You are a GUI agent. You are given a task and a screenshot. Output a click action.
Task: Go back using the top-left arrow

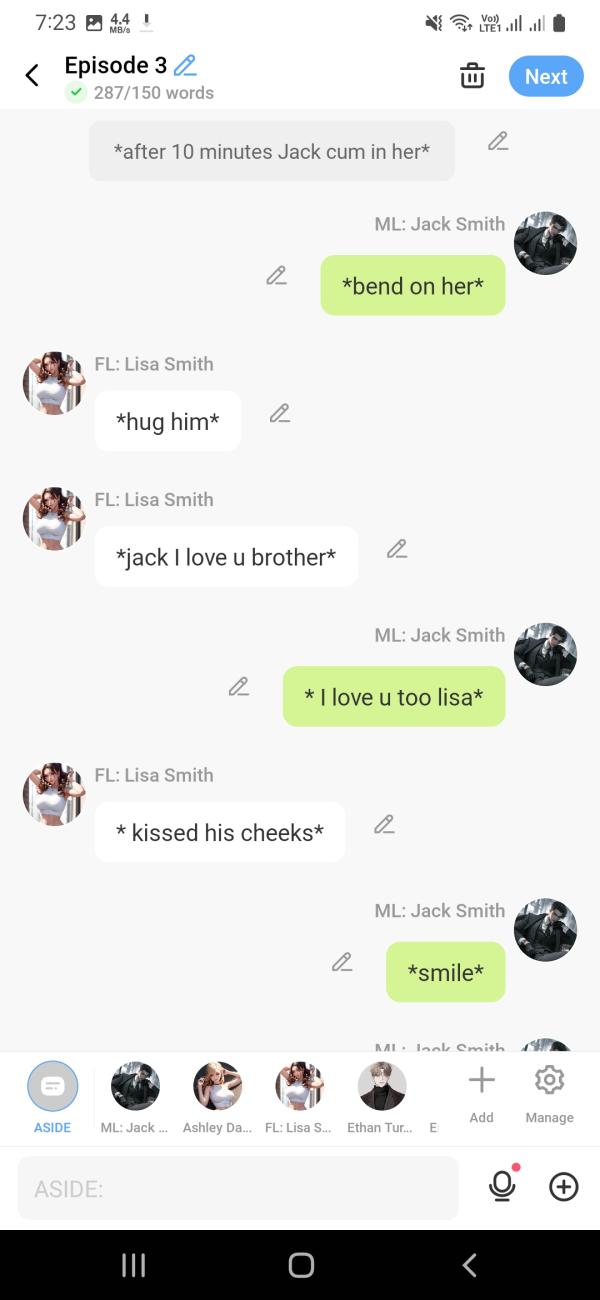click(32, 76)
